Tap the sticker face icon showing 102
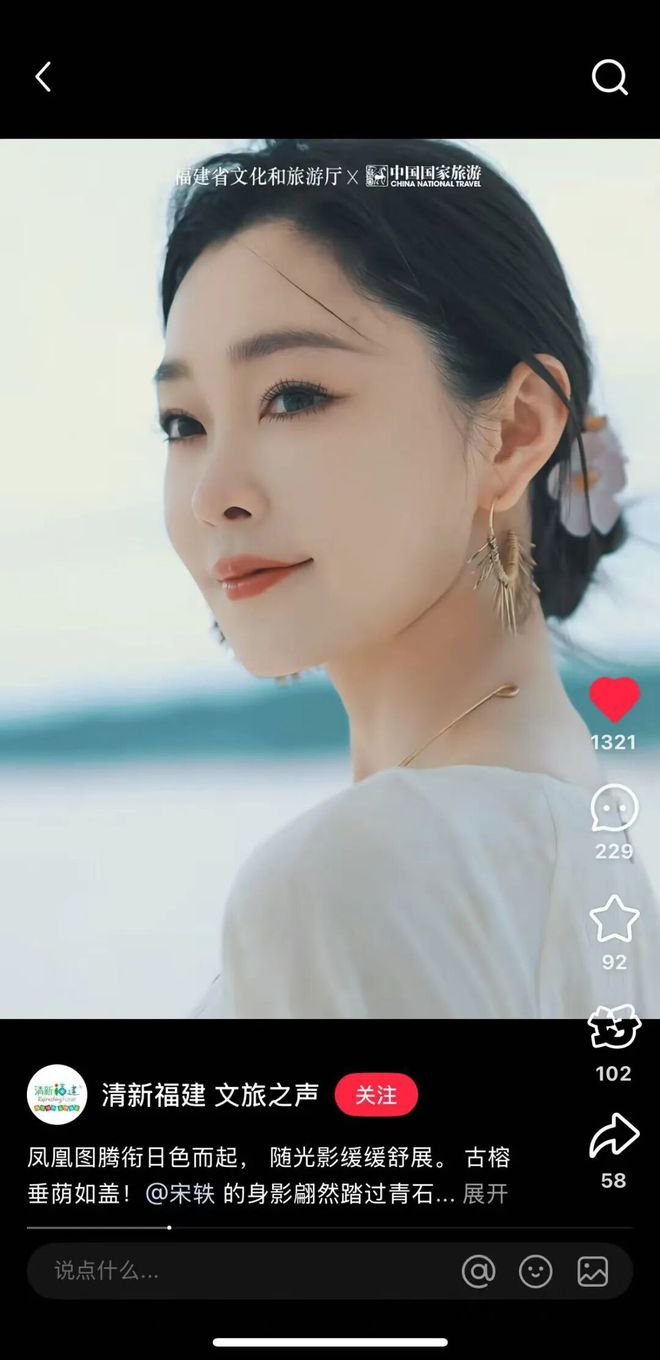 (x=614, y=1028)
